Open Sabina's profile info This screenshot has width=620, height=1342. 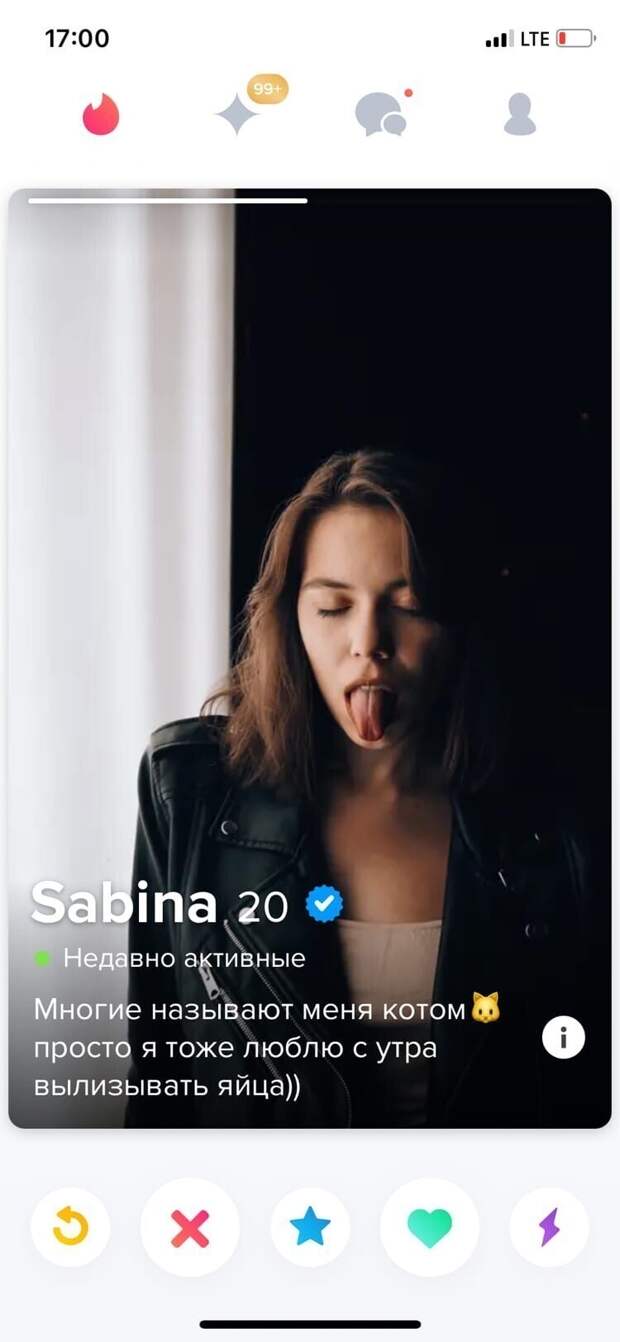563,1038
